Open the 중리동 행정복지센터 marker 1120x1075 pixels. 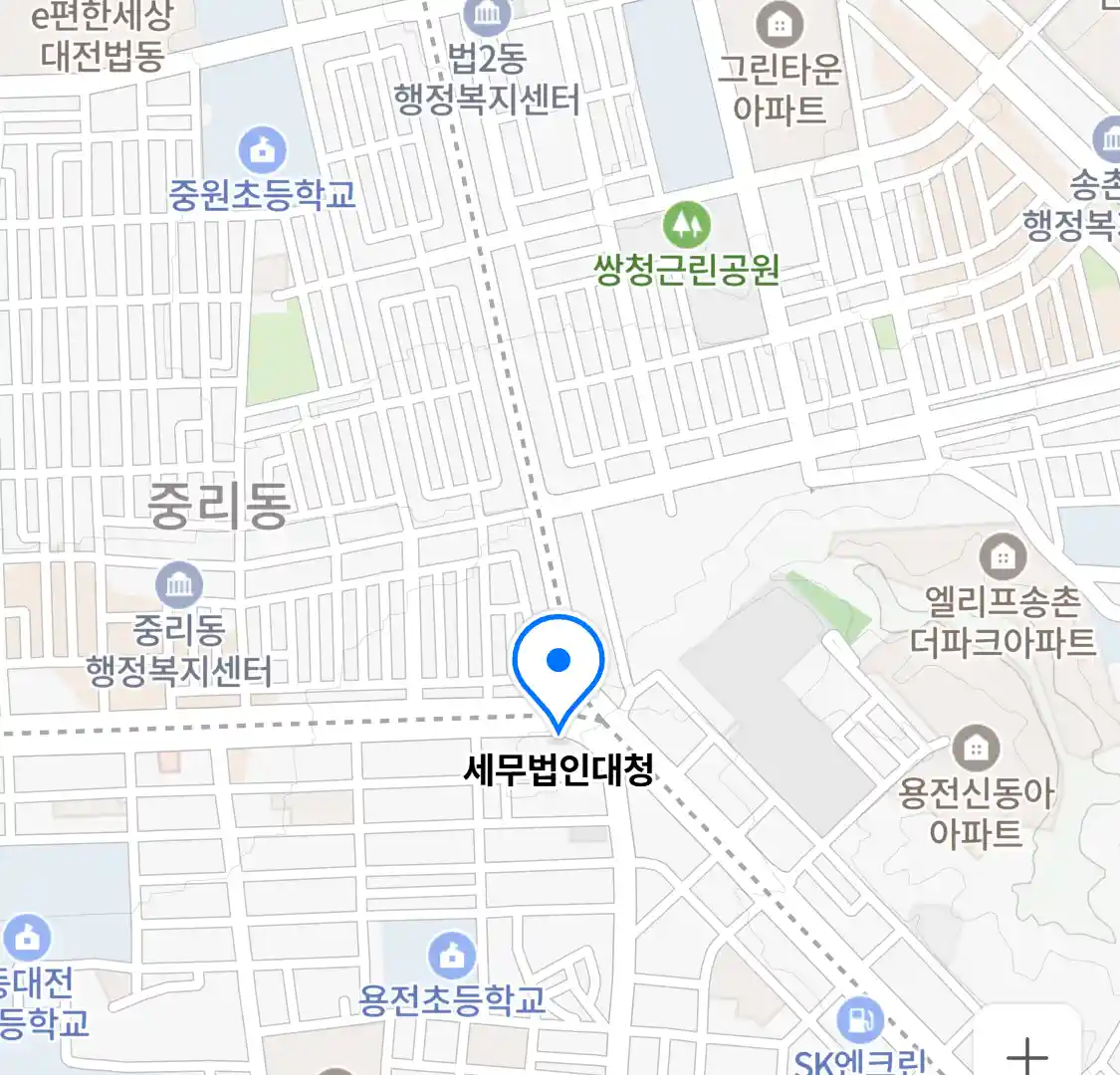click(x=179, y=585)
